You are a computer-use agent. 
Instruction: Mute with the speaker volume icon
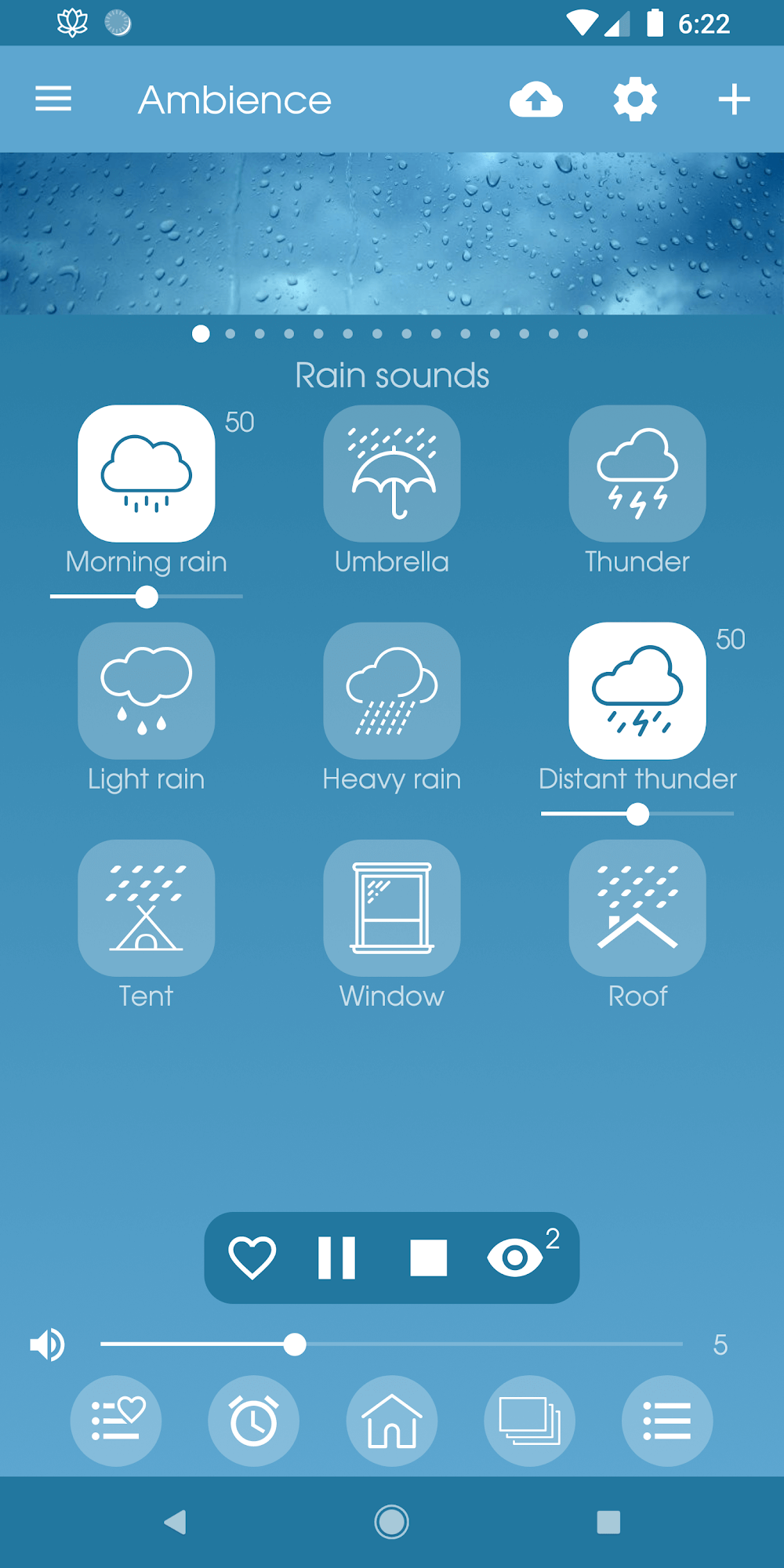(48, 1345)
